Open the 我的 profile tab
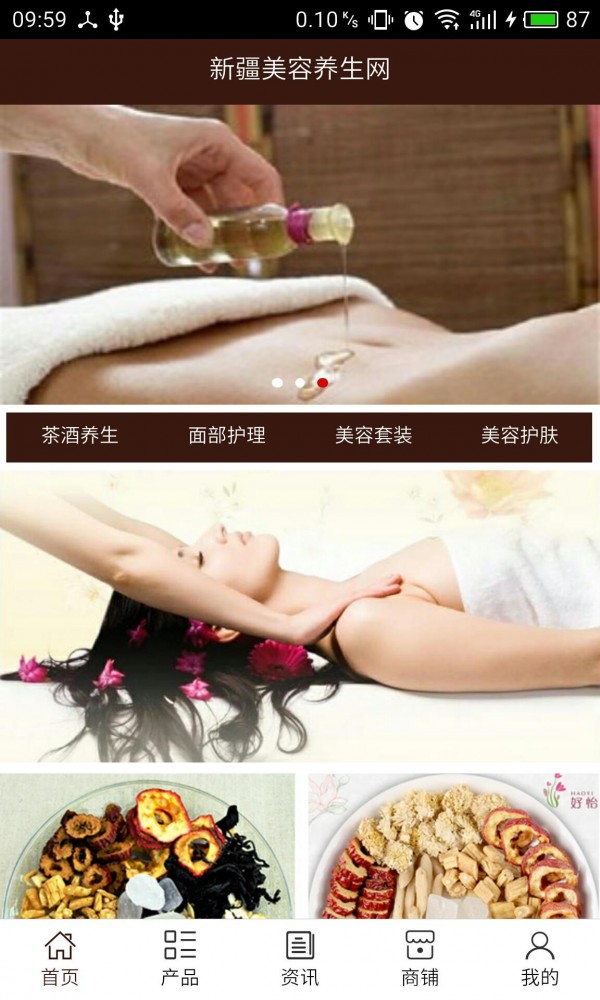 [x=540, y=959]
